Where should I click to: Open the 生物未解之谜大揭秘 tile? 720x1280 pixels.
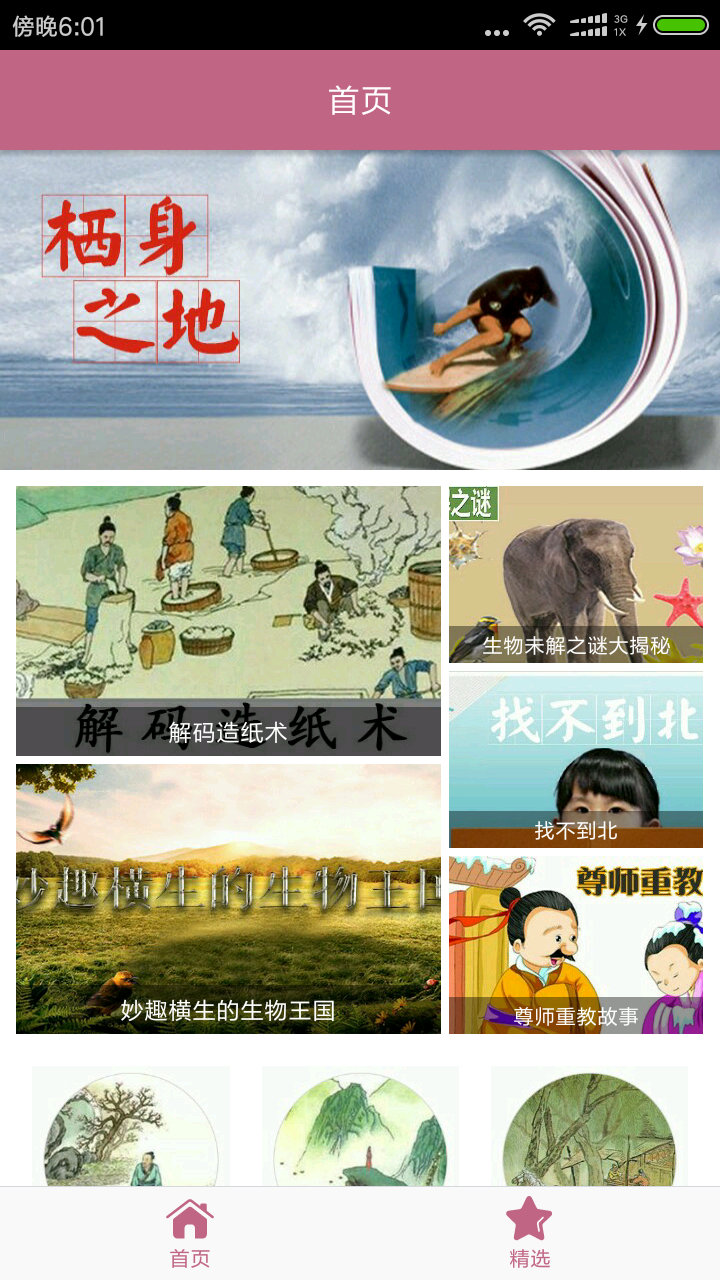(576, 574)
